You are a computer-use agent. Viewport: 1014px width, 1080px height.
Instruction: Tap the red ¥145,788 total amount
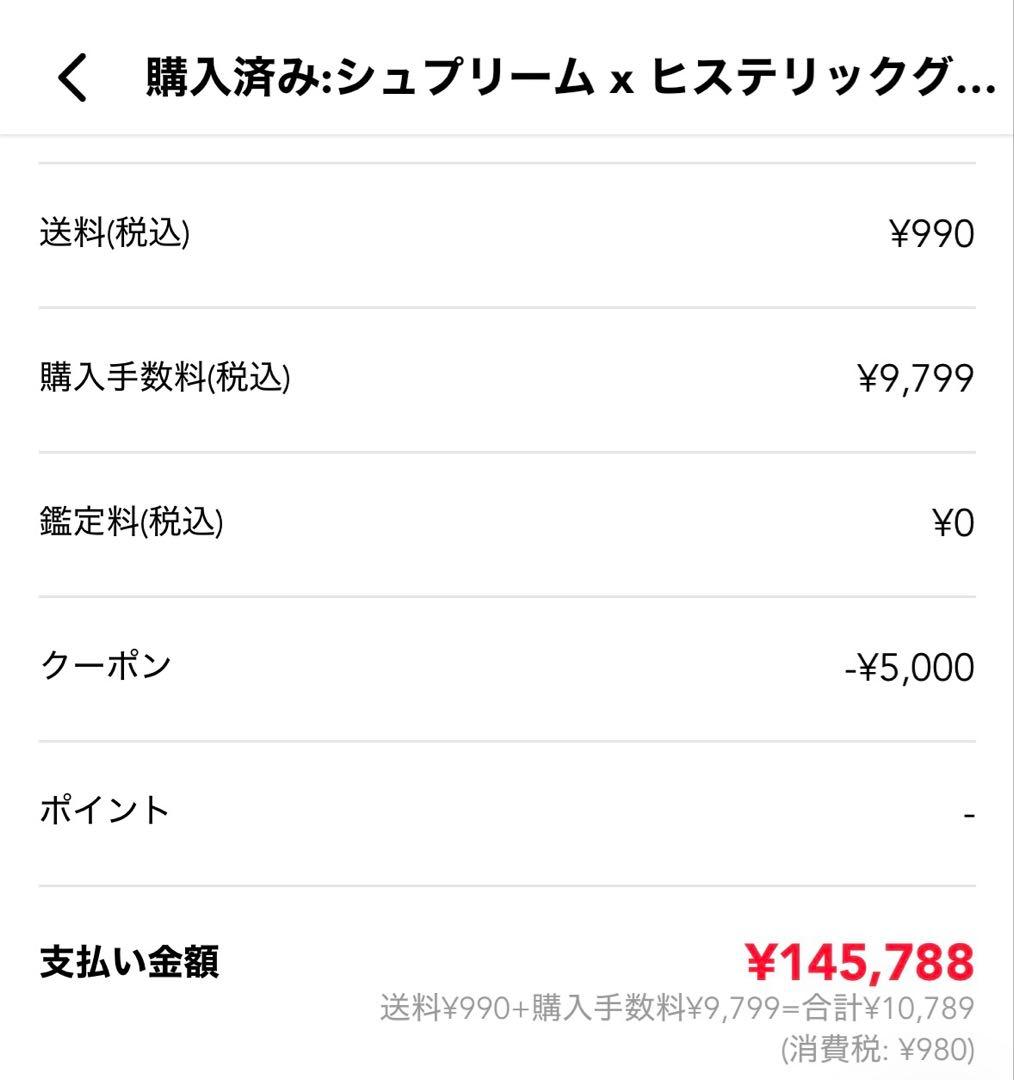pyautogui.click(x=860, y=959)
